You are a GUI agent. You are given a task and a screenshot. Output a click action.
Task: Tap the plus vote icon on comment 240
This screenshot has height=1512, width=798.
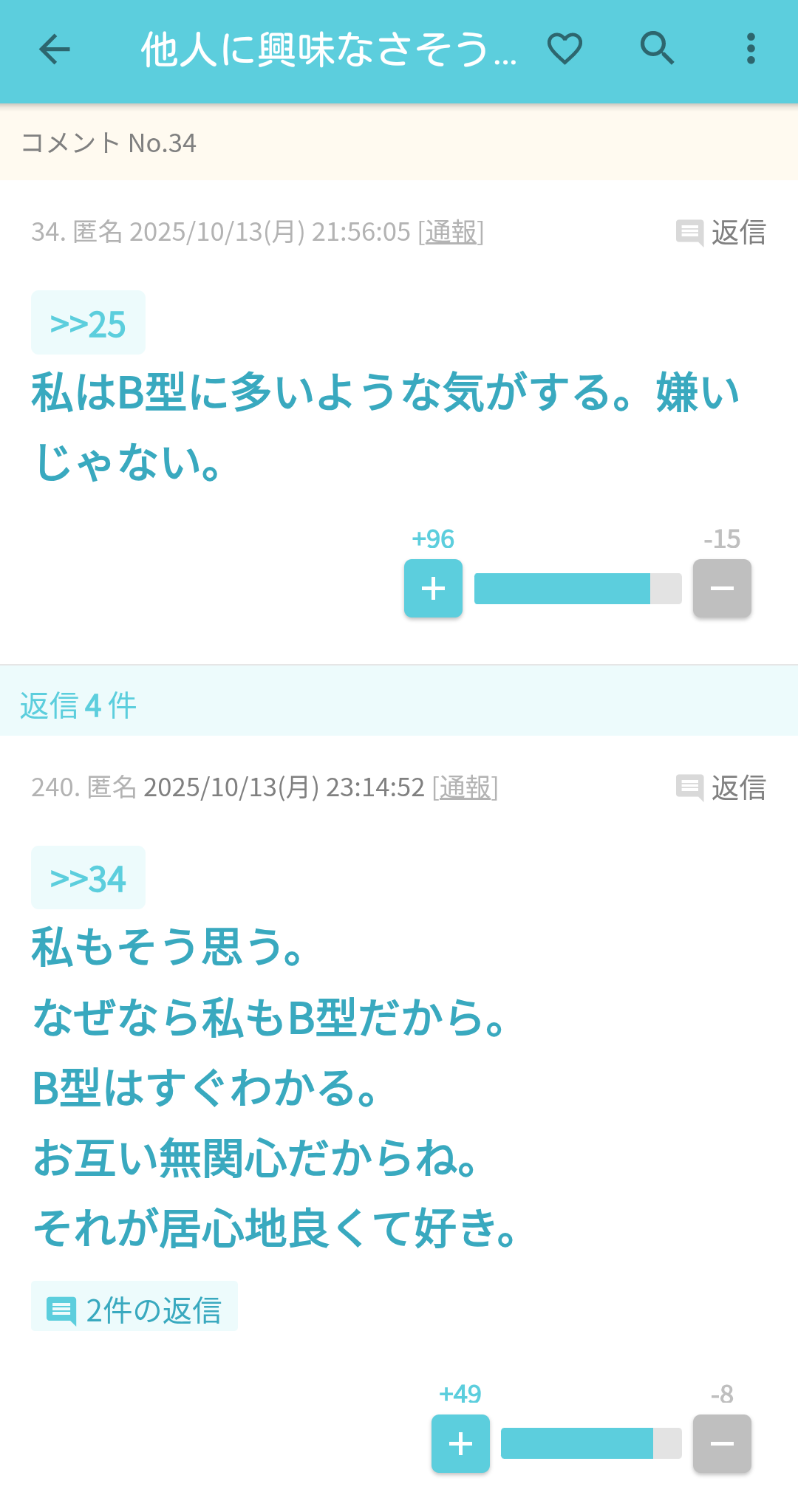pyautogui.click(x=460, y=1443)
